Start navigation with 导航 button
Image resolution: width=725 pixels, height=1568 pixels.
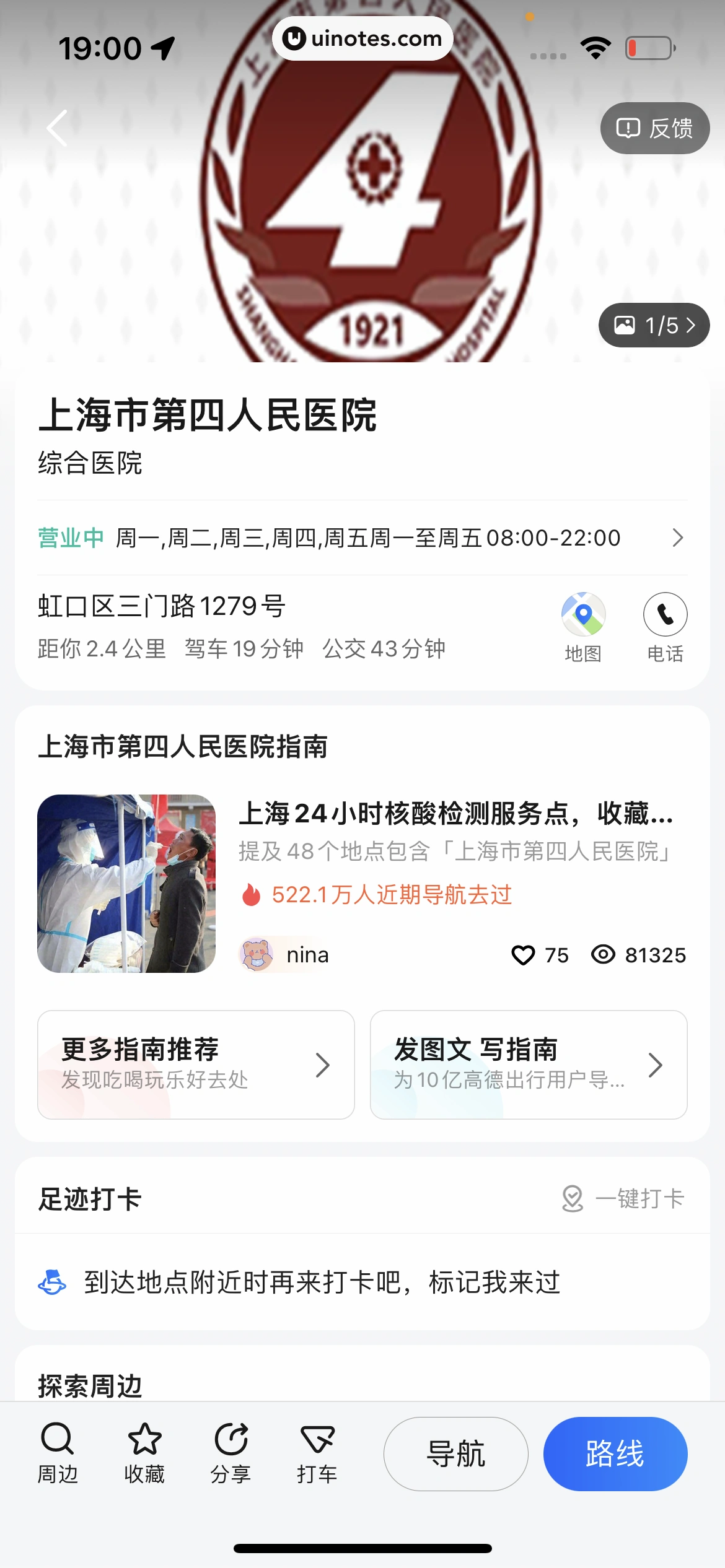click(x=455, y=1453)
